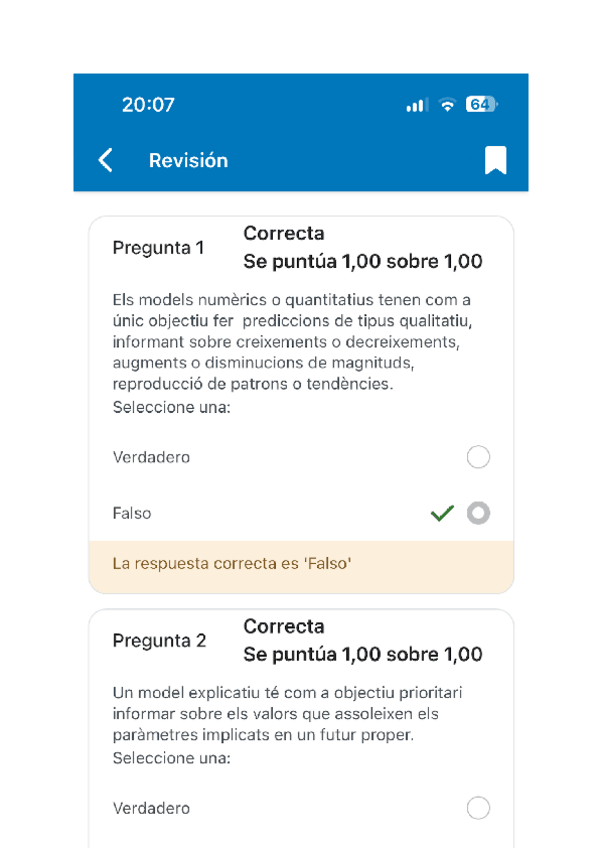
Task: Go back from the Revisión screen
Action: pos(105,160)
